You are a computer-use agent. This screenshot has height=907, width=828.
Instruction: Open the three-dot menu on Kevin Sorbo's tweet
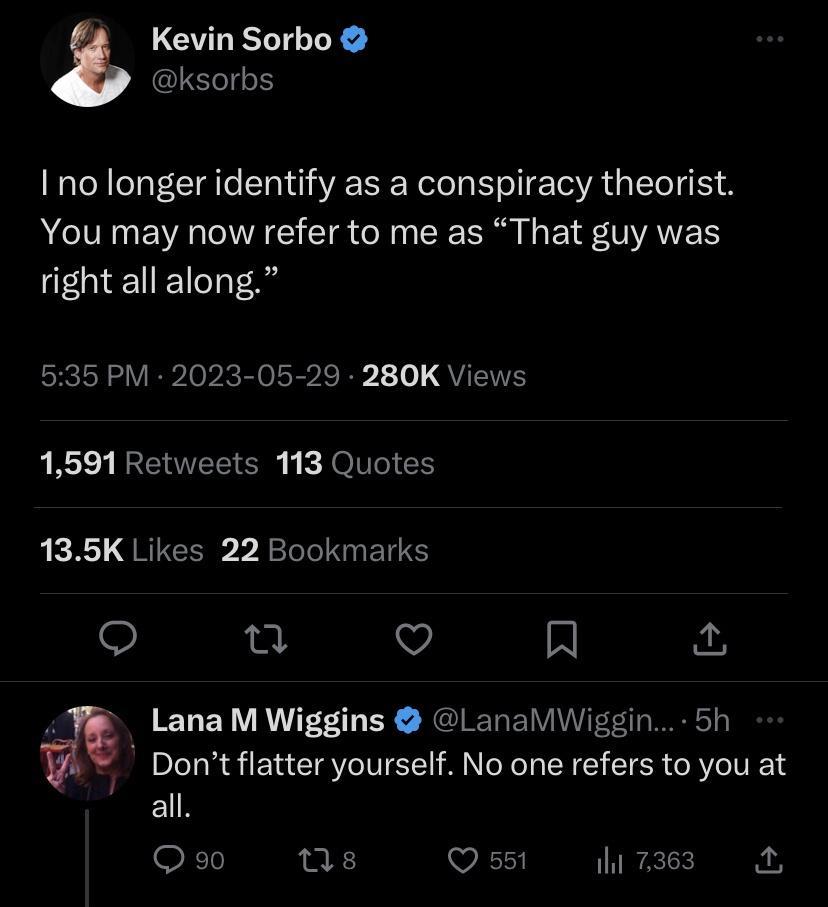pyautogui.click(x=771, y=38)
